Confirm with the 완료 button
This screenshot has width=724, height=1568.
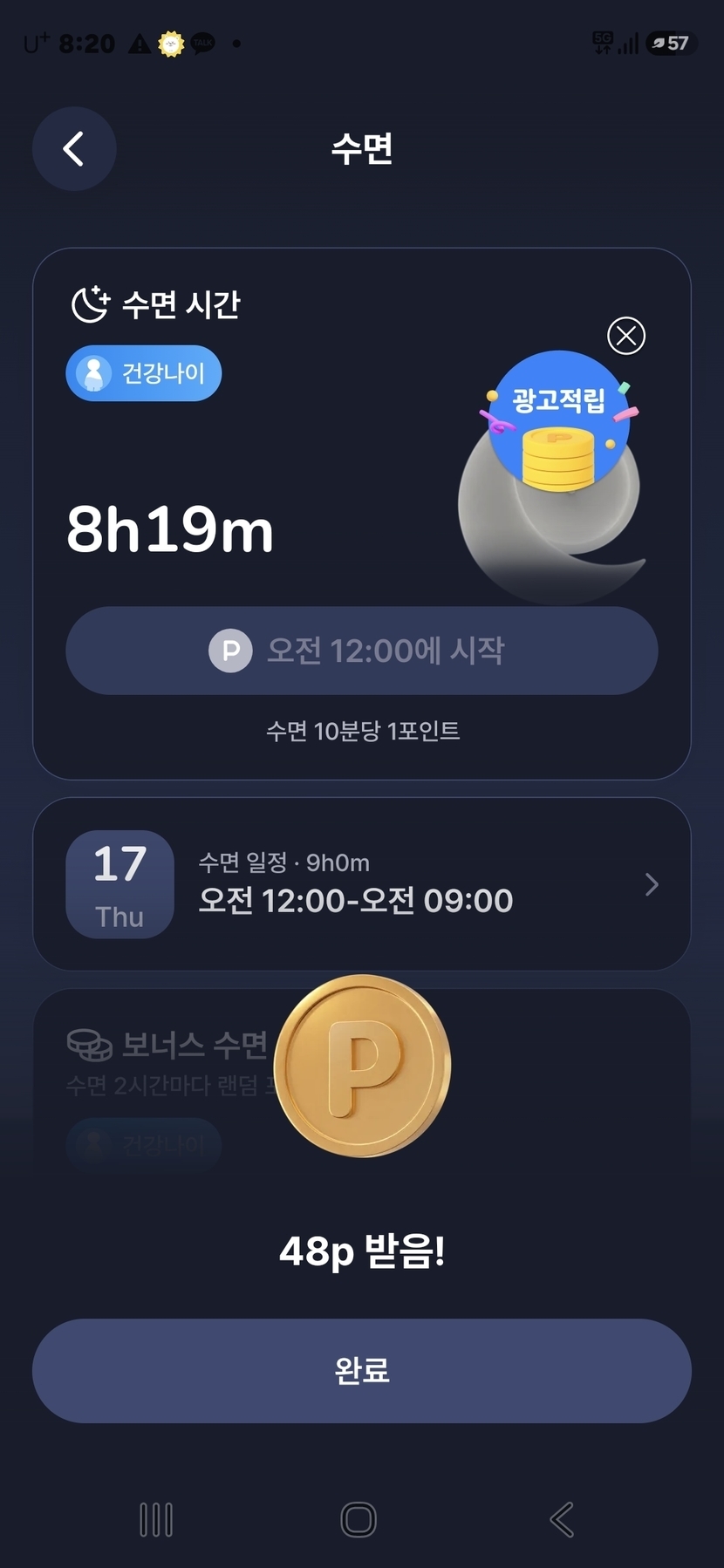[x=362, y=1371]
